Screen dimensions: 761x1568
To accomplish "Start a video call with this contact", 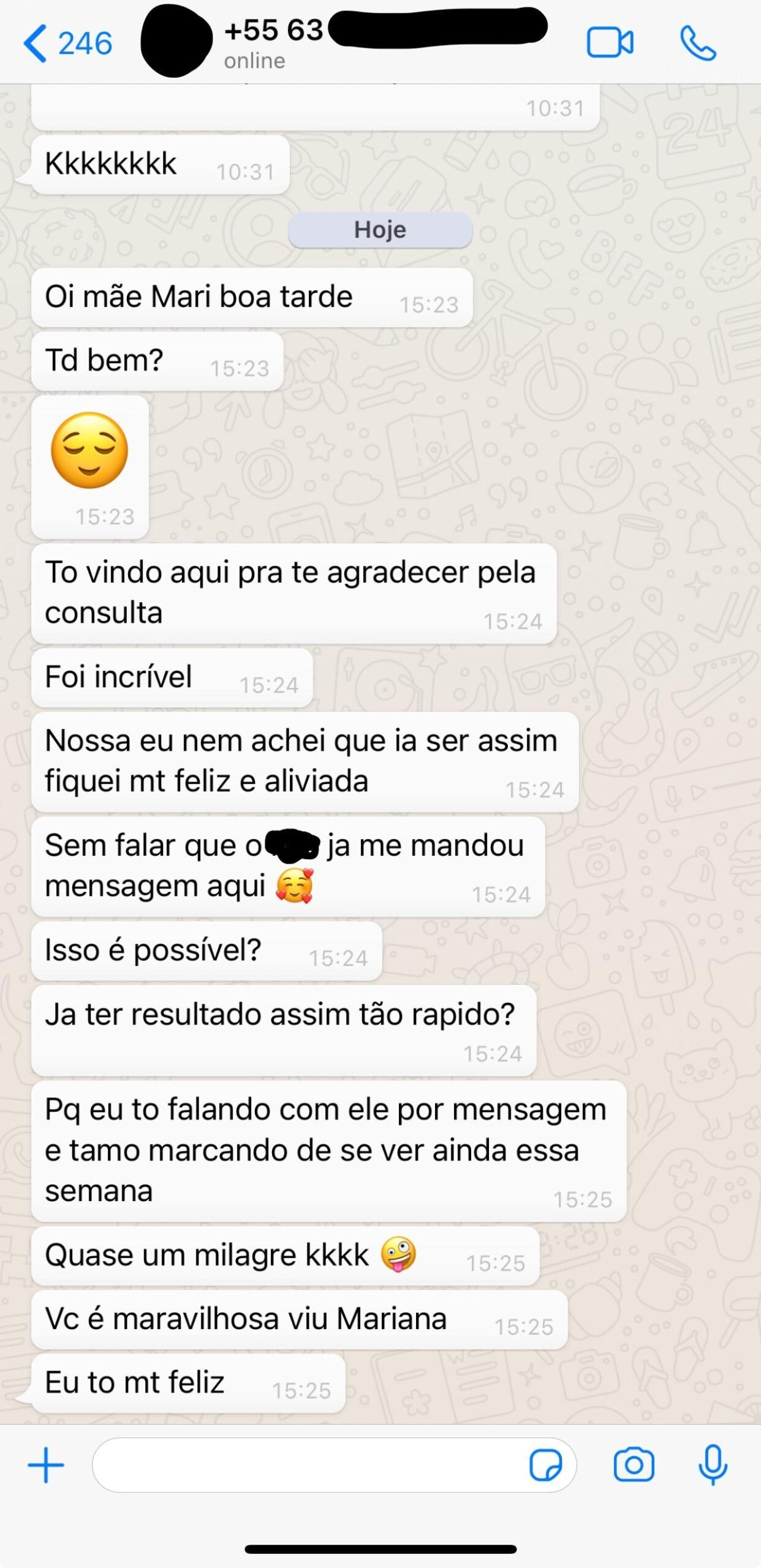I will click(x=610, y=43).
